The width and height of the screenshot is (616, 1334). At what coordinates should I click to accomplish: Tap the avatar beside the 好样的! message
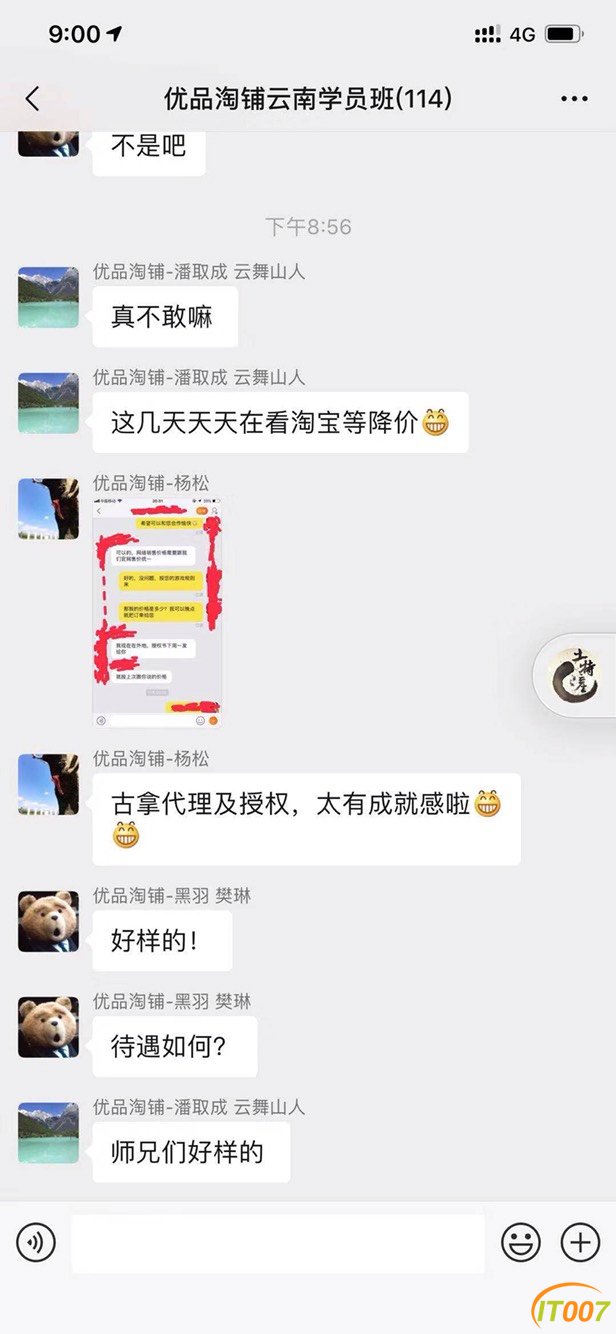[48, 921]
